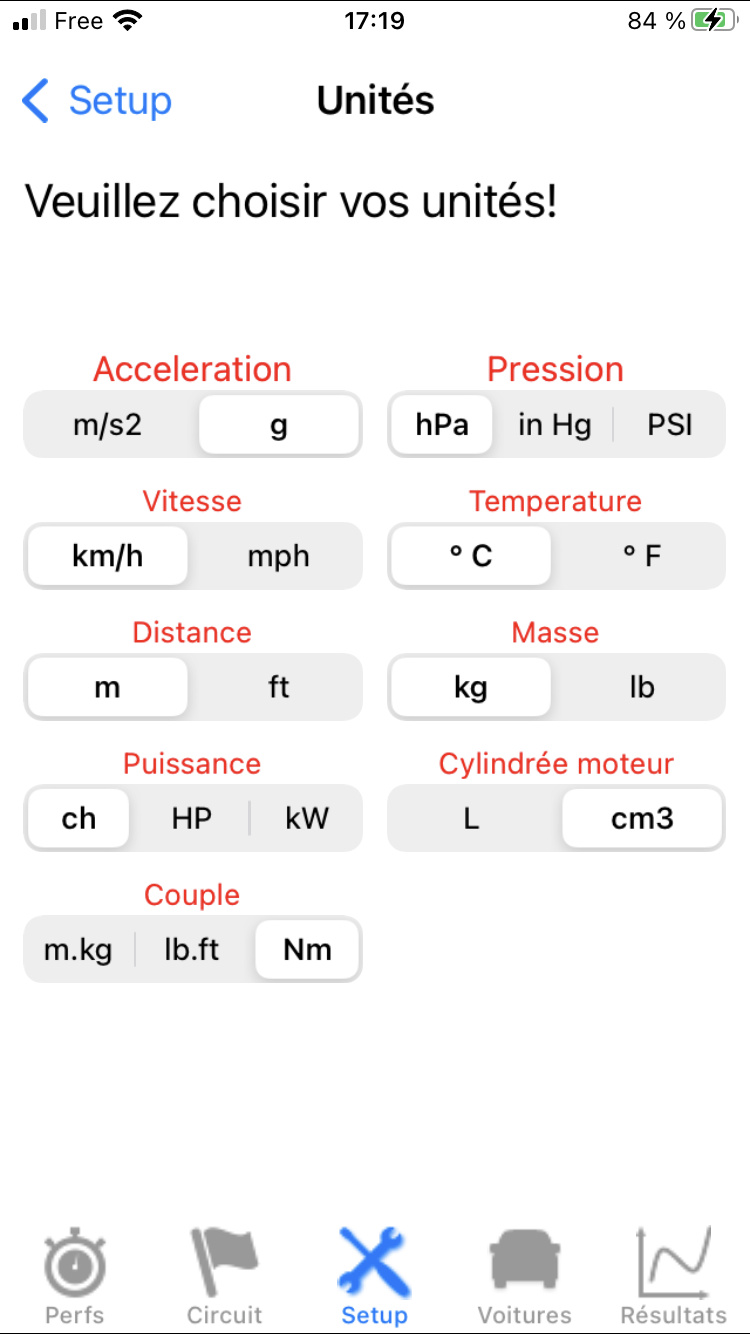Image resolution: width=750 pixels, height=1334 pixels.
Task: Select m/s2 for Acceleration
Action: [x=108, y=425]
